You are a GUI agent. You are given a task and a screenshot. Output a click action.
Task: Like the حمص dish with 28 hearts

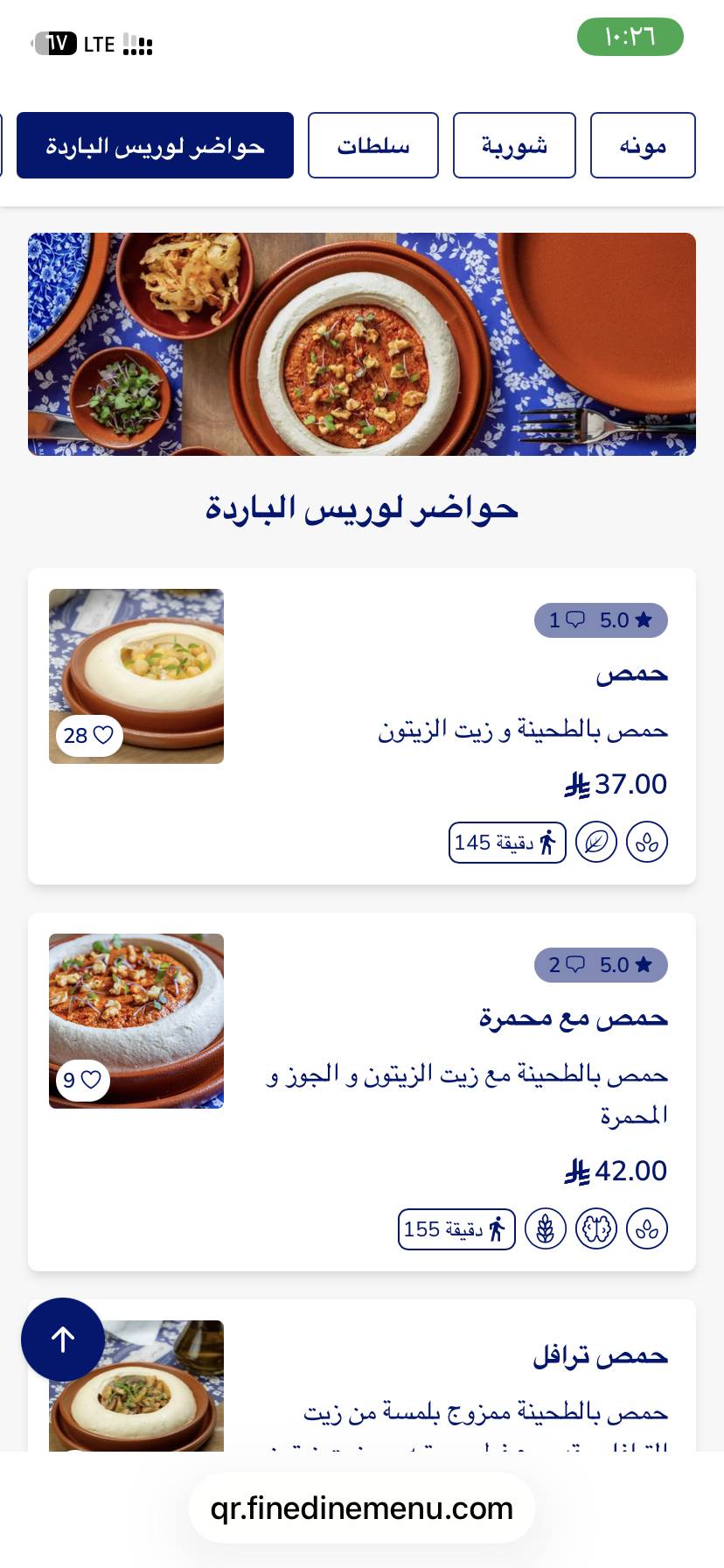pos(89,735)
